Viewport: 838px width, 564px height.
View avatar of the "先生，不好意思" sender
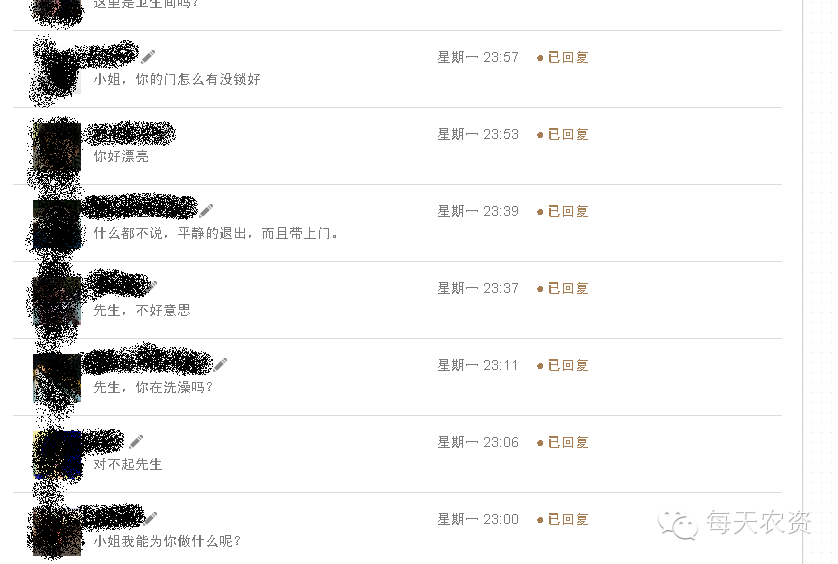(x=56, y=301)
